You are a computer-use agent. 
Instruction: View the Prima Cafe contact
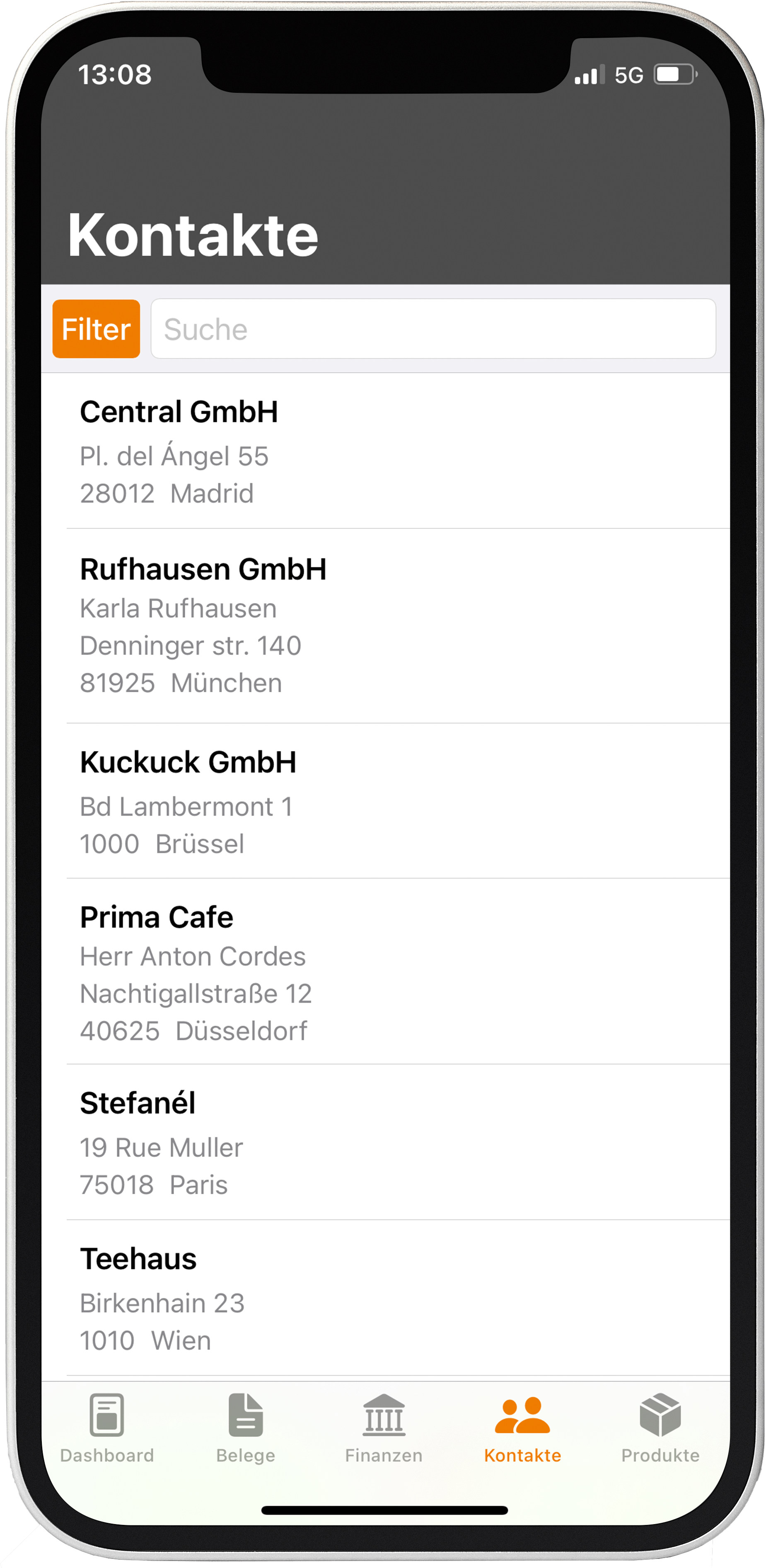tap(386, 972)
